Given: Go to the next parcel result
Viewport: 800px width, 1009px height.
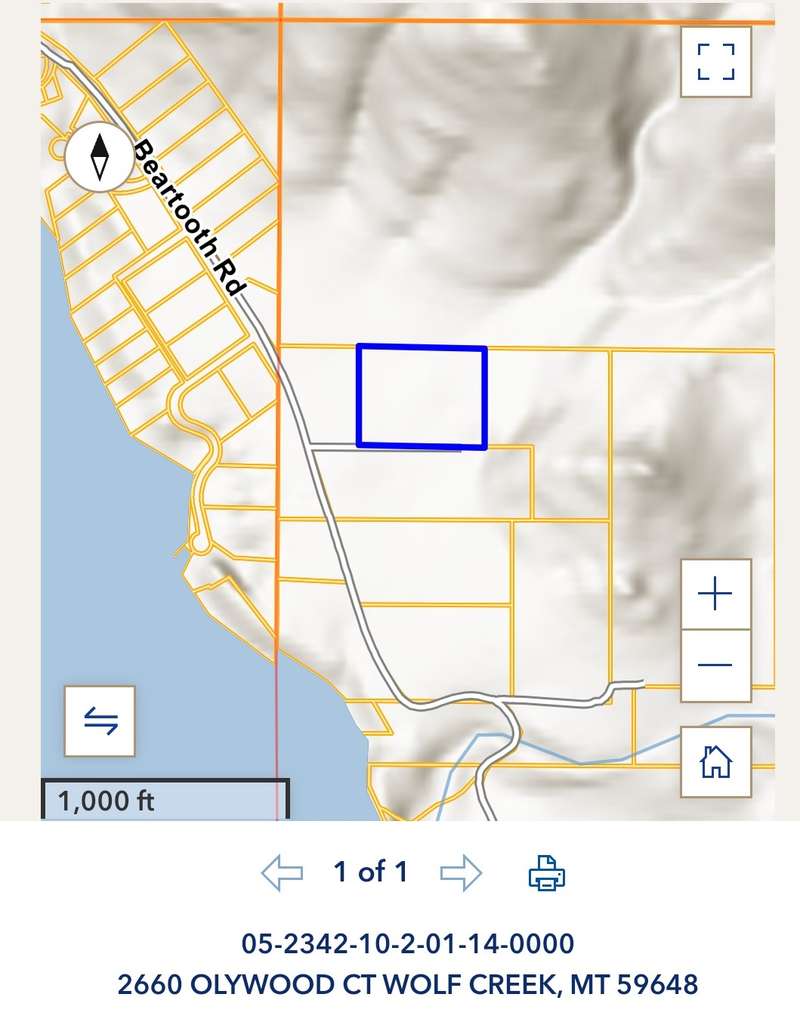Looking at the screenshot, I should pos(460,873).
